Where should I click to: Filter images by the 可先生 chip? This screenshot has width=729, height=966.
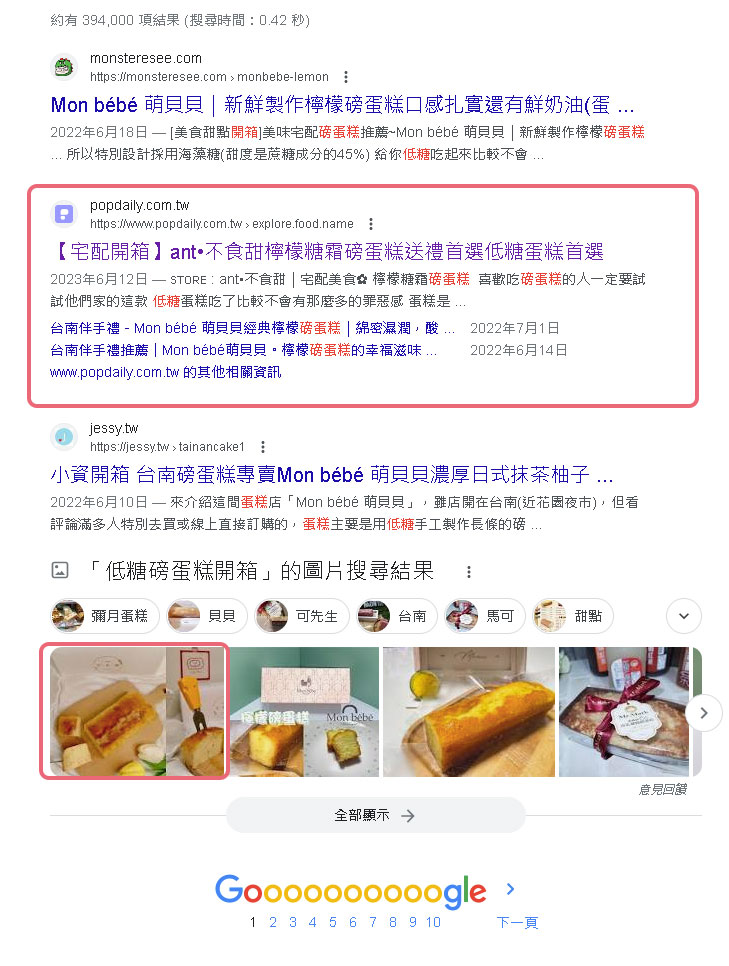[x=300, y=616]
